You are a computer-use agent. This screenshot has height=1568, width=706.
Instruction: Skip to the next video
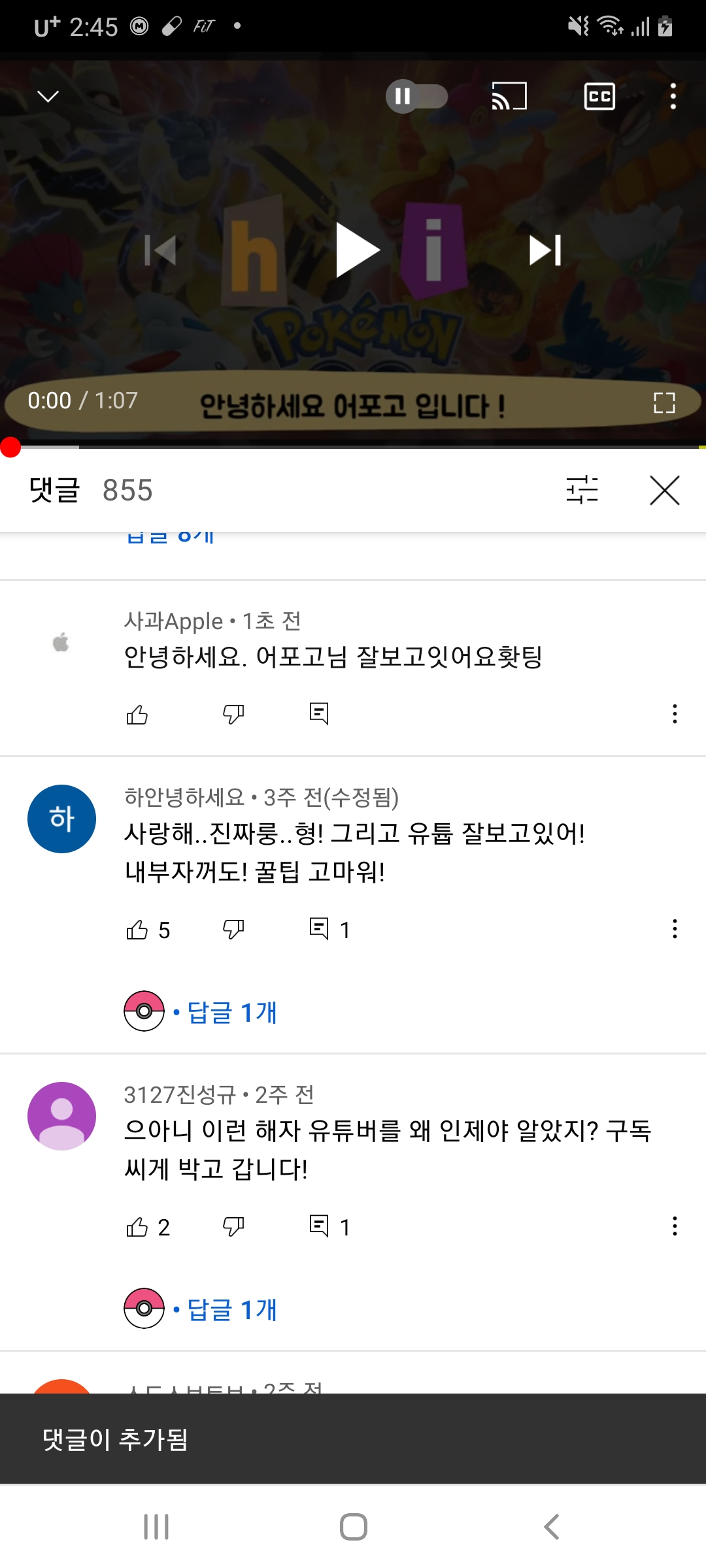pyautogui.click(x=545, y=250)
